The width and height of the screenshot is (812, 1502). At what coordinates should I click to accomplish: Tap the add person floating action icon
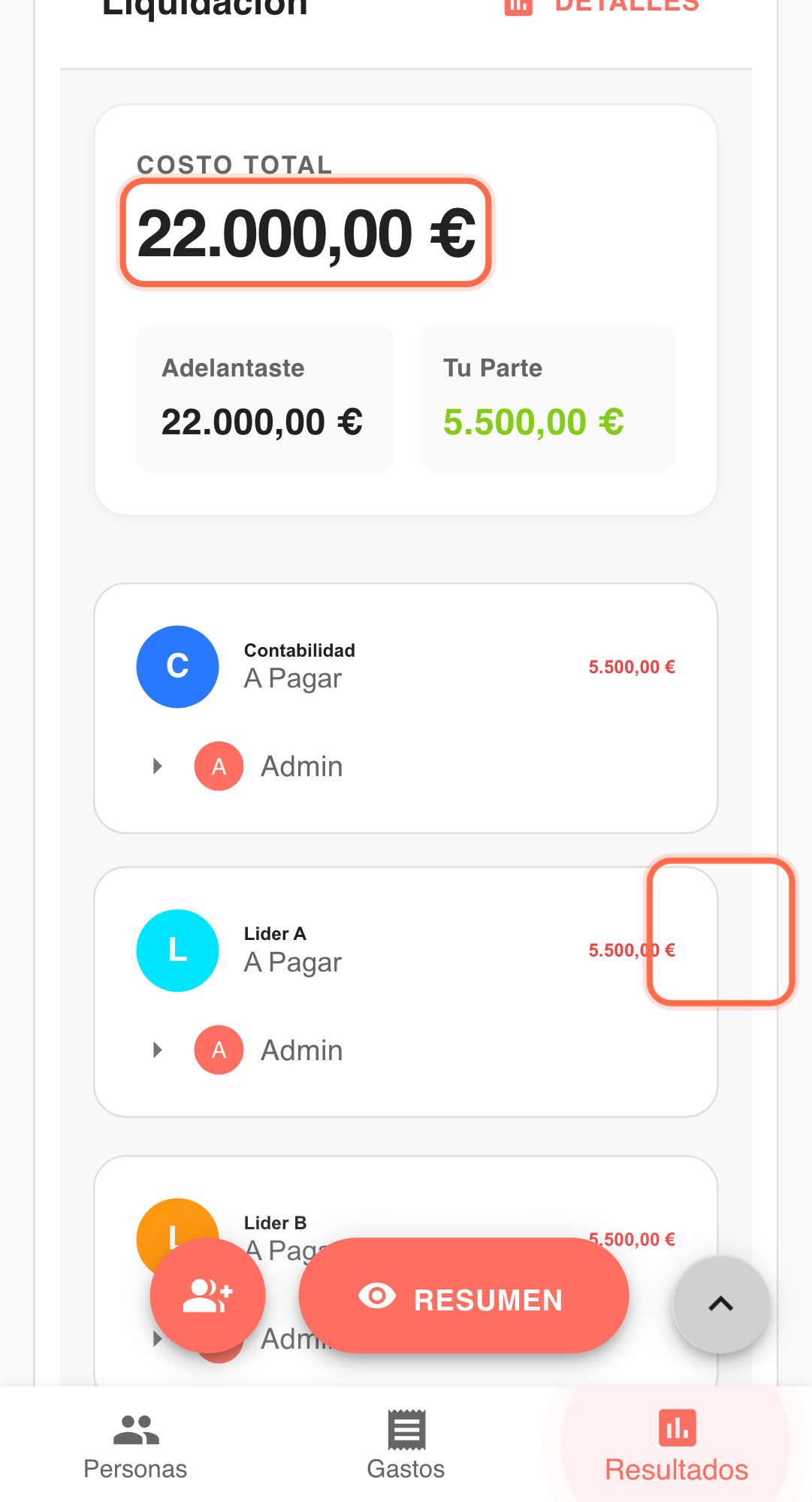point(208,1295)
